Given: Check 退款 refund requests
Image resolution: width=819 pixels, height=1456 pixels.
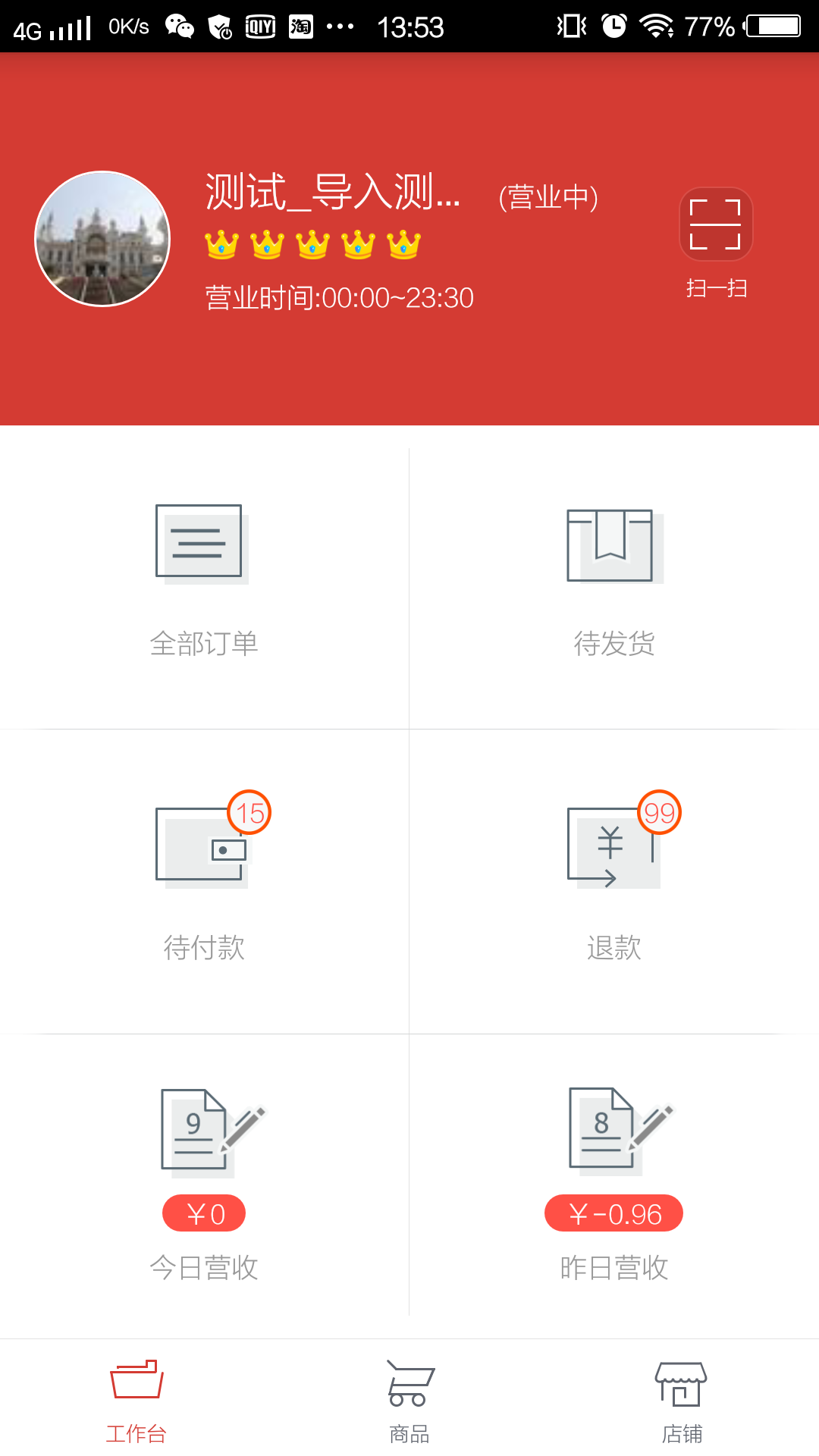Looking at the screenshot, I should 613,880.
